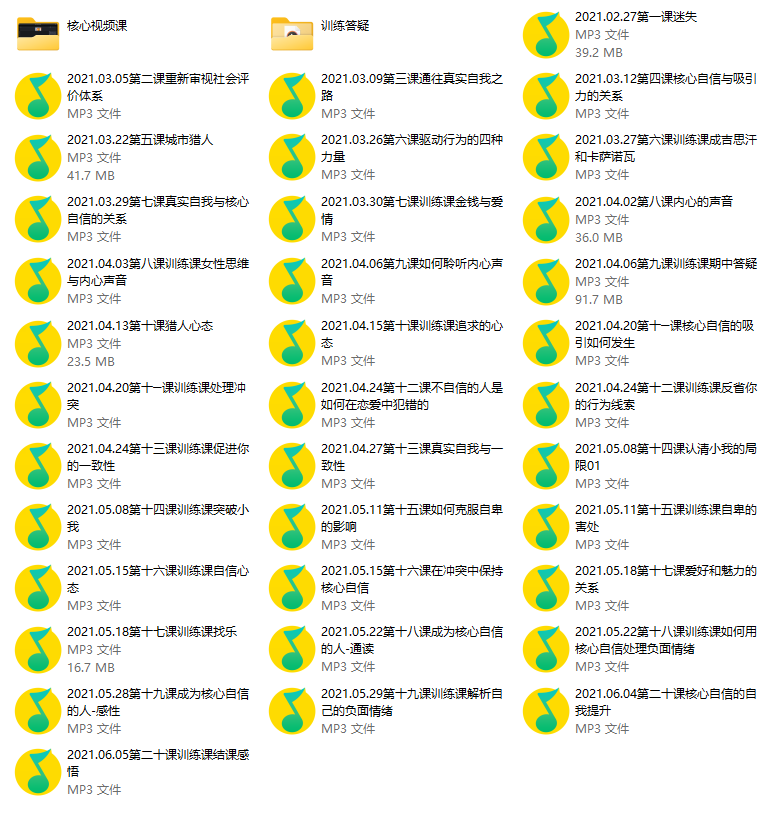Open 第十六课训练课自信心态 file
The height and width of the screenshot is (815, 780).
pos(39,588)
